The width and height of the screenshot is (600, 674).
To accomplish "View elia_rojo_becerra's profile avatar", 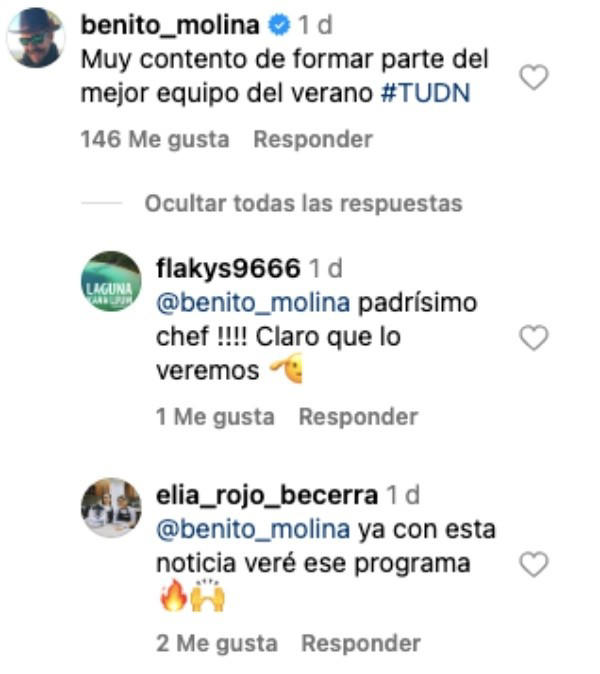I will point(110,508).
